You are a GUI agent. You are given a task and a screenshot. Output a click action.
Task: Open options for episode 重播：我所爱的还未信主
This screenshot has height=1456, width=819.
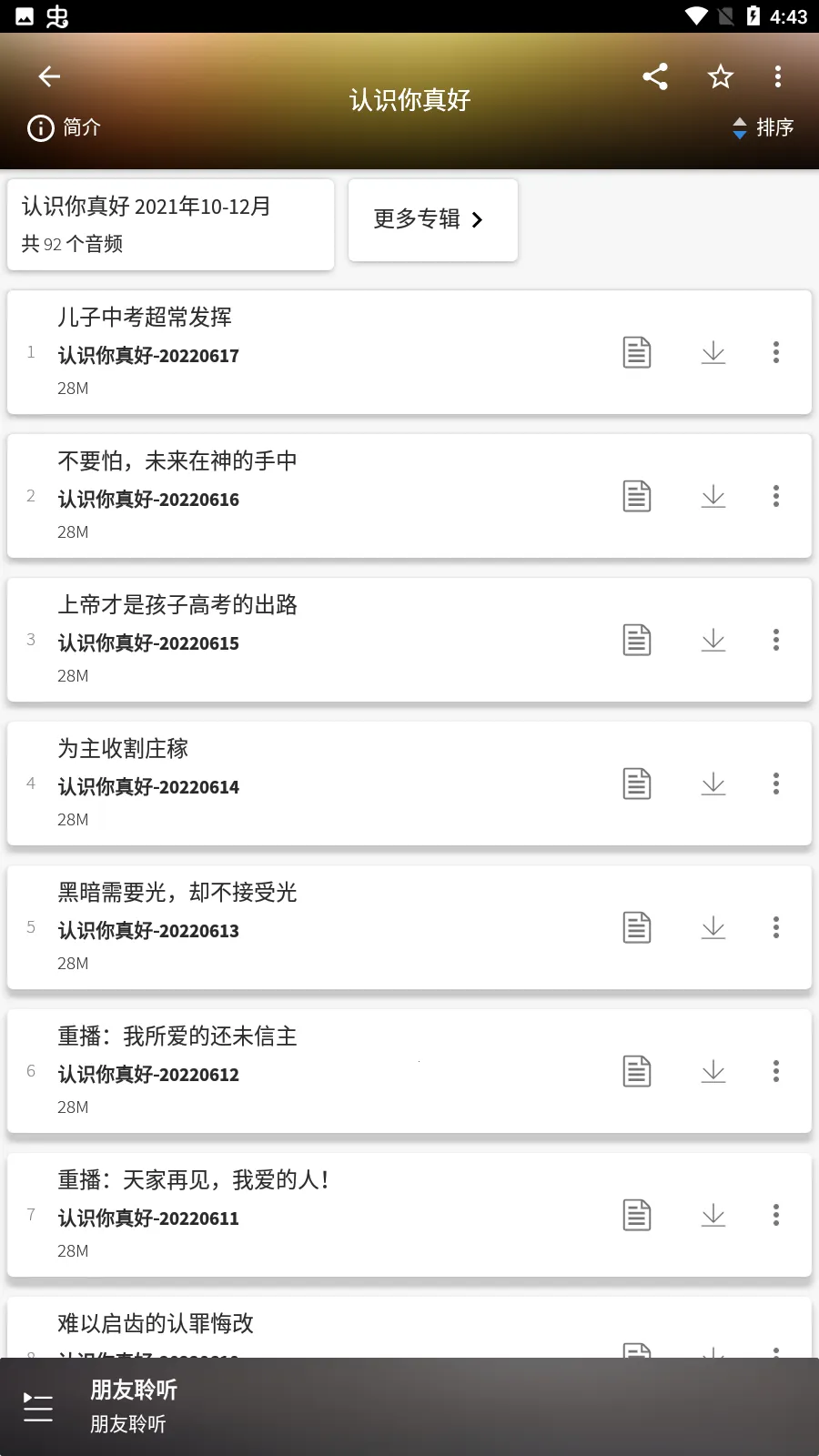point(776,1071)
